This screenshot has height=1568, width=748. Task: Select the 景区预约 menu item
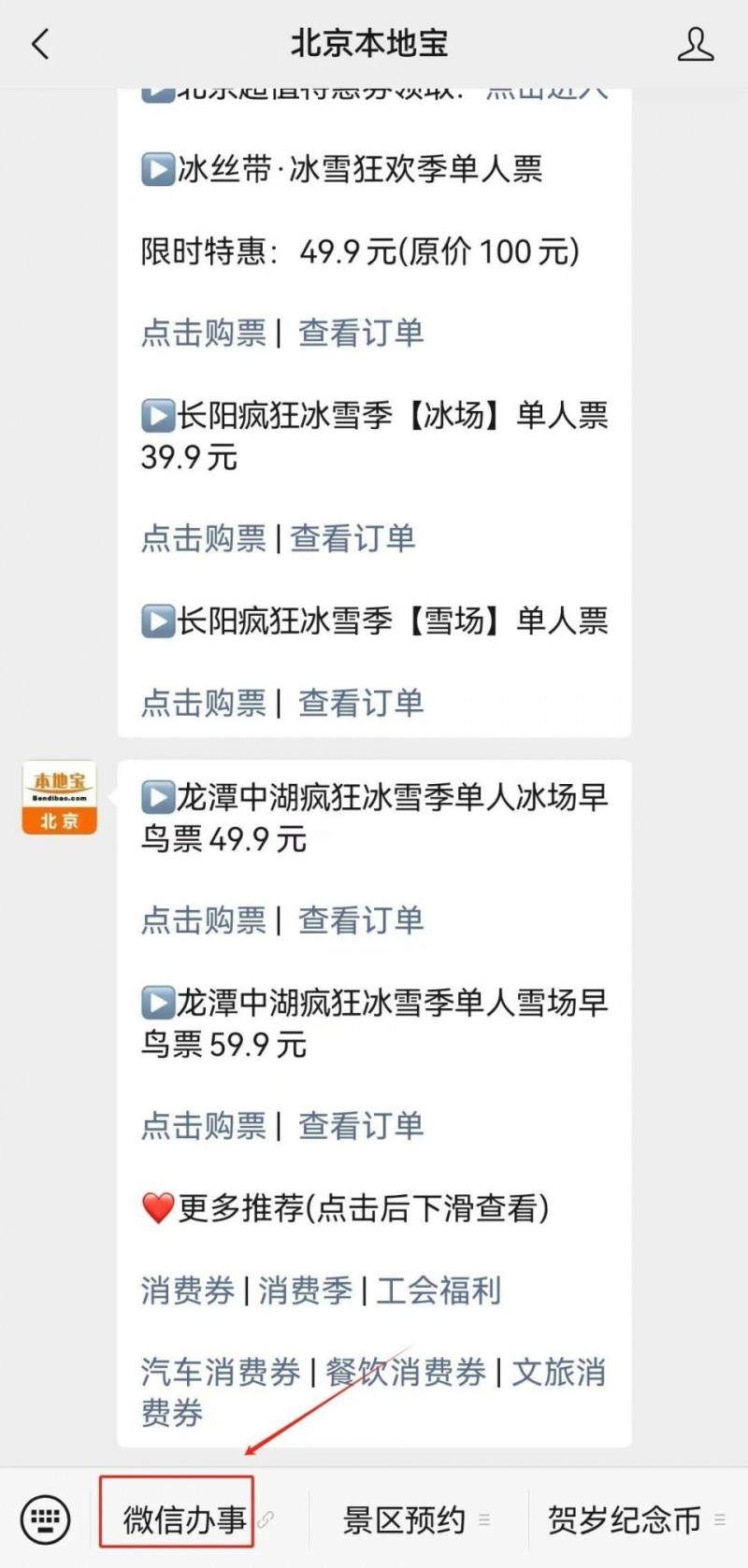pos(406,1518)
